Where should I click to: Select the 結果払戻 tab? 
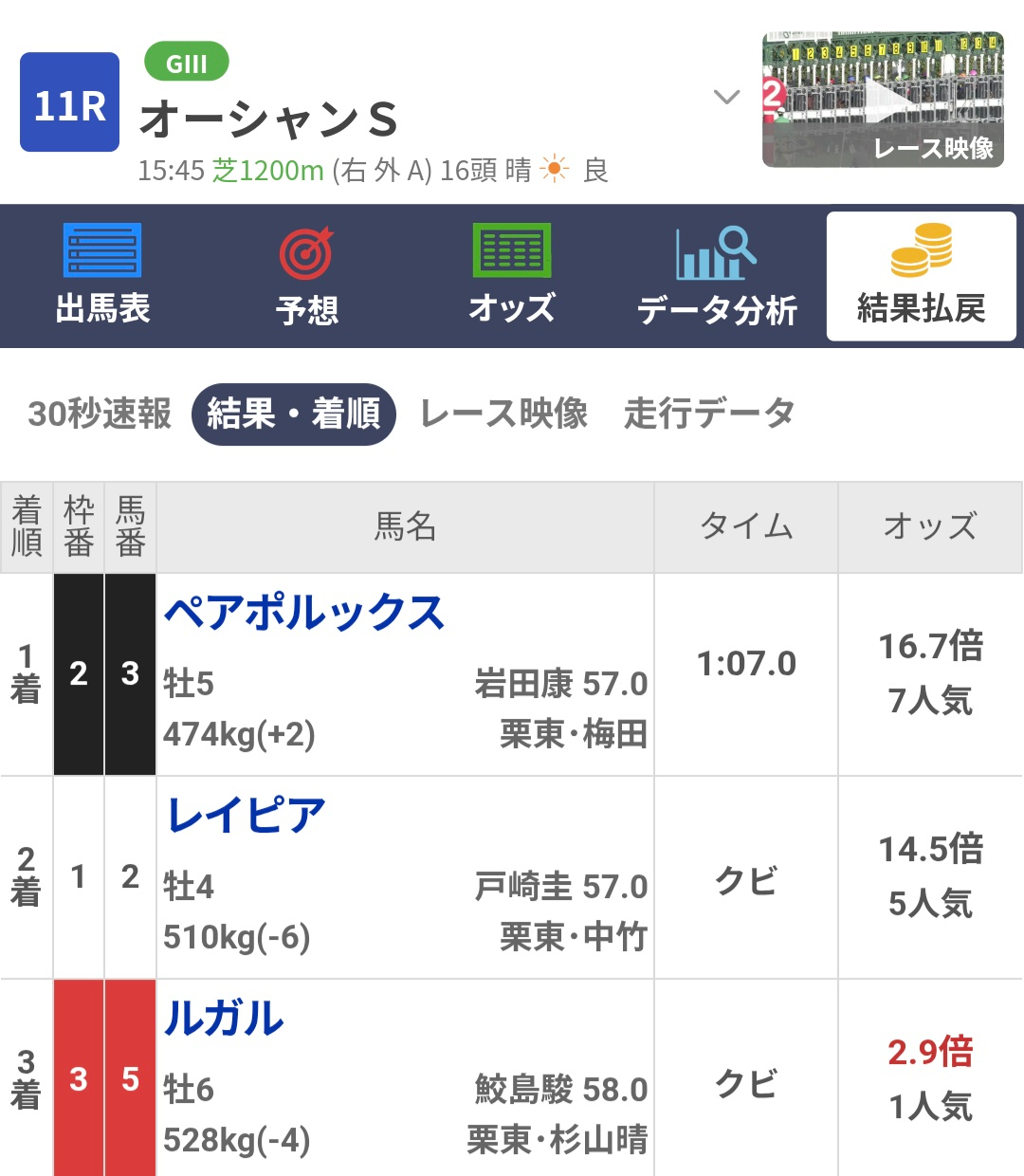coord(921,276)
